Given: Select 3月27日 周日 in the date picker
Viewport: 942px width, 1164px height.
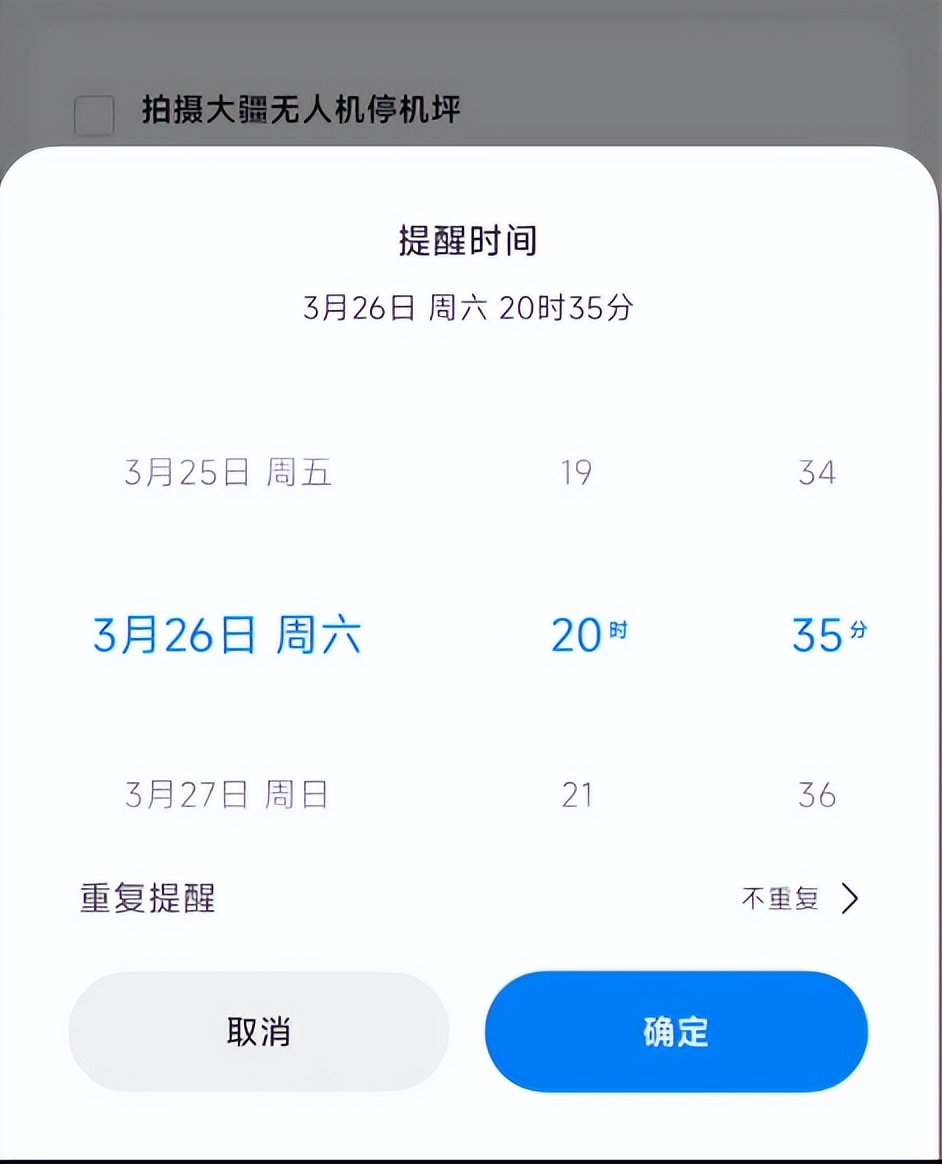Looking at the screenshot, I should [x=227, y=795].
